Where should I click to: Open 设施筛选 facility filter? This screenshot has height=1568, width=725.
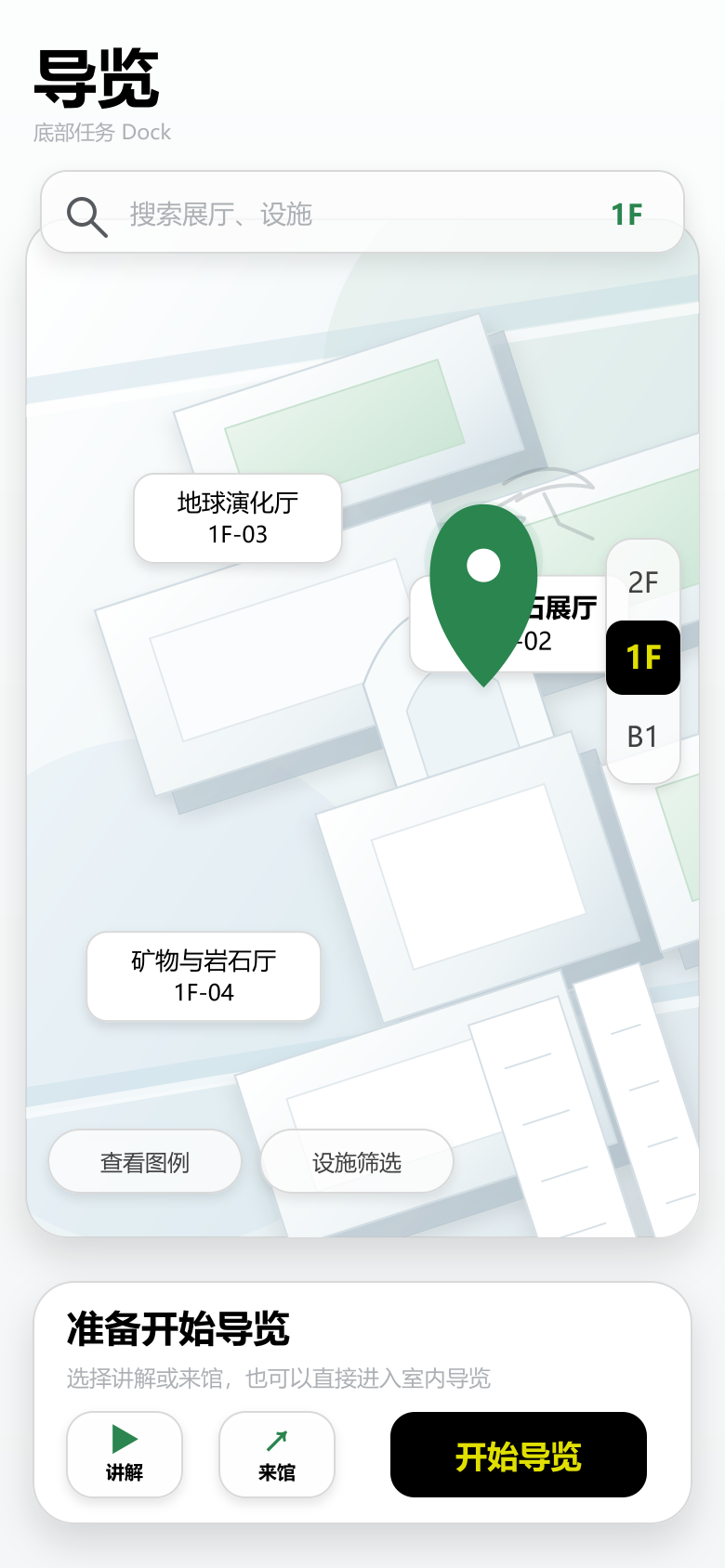click(357, 1161)
